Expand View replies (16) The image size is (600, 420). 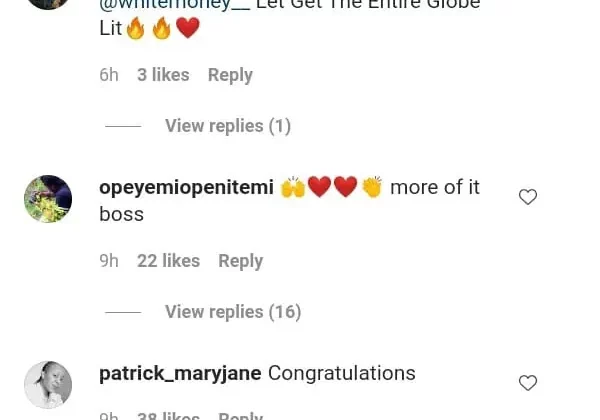click(x=232, y=312)
